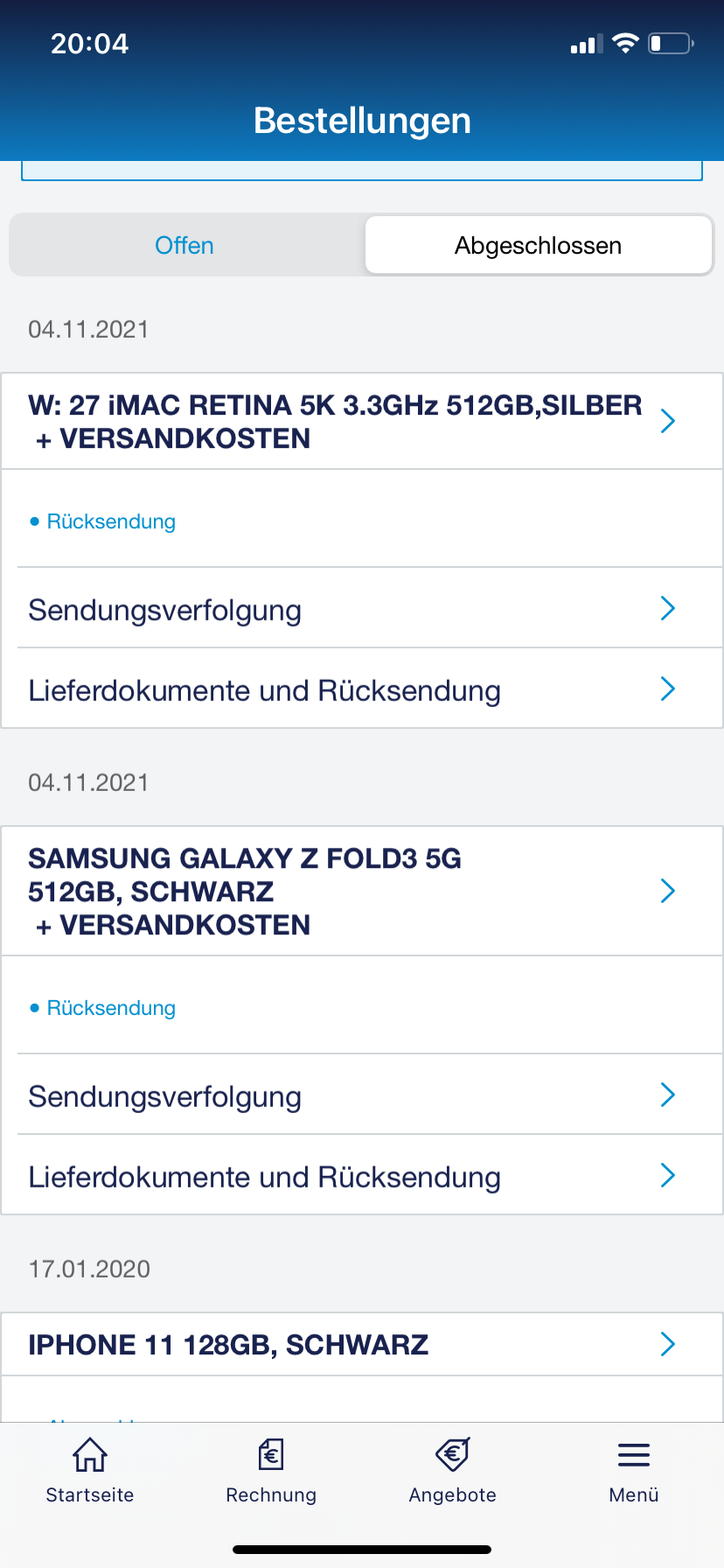
Task: Open the Angebote tab
Action: click(452, 1470)
